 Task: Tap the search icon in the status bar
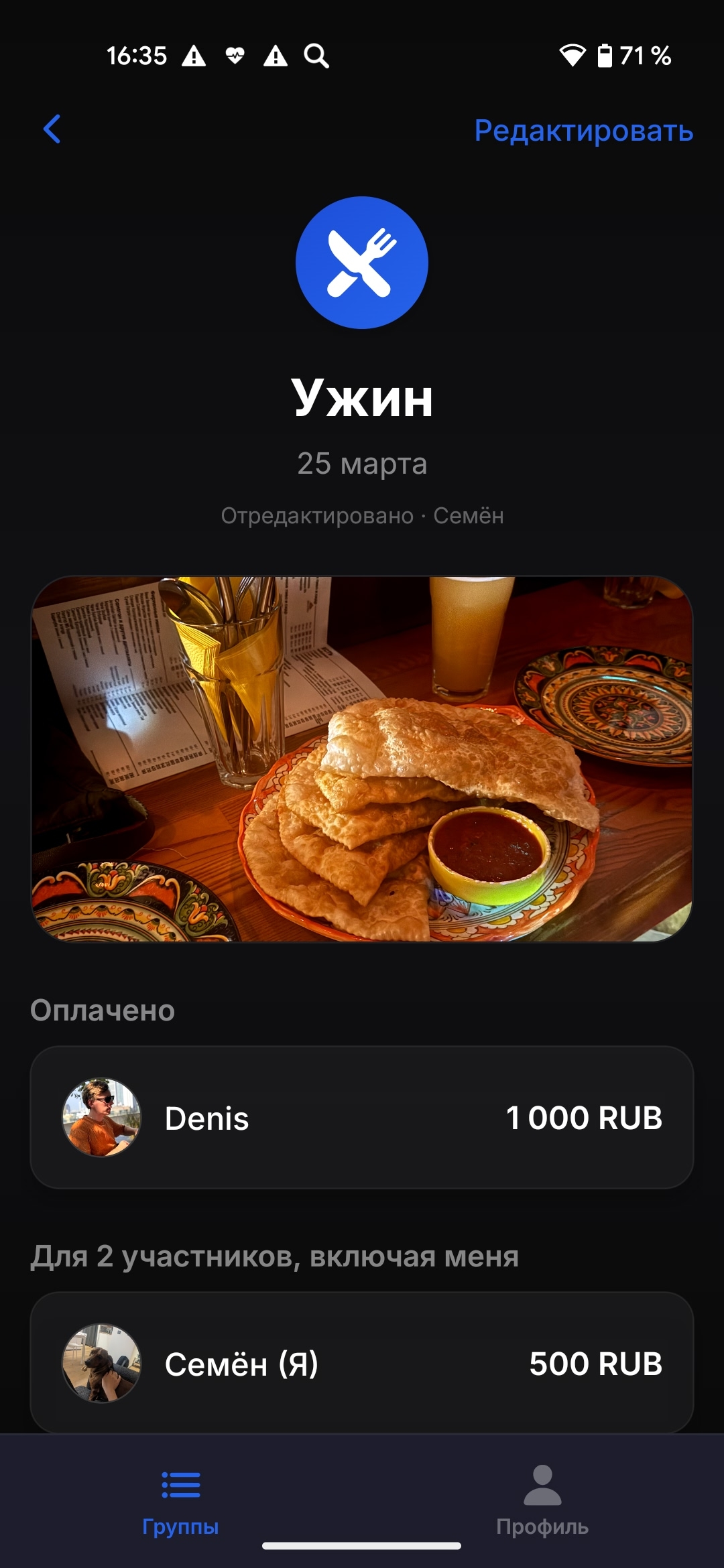[316, 56]
